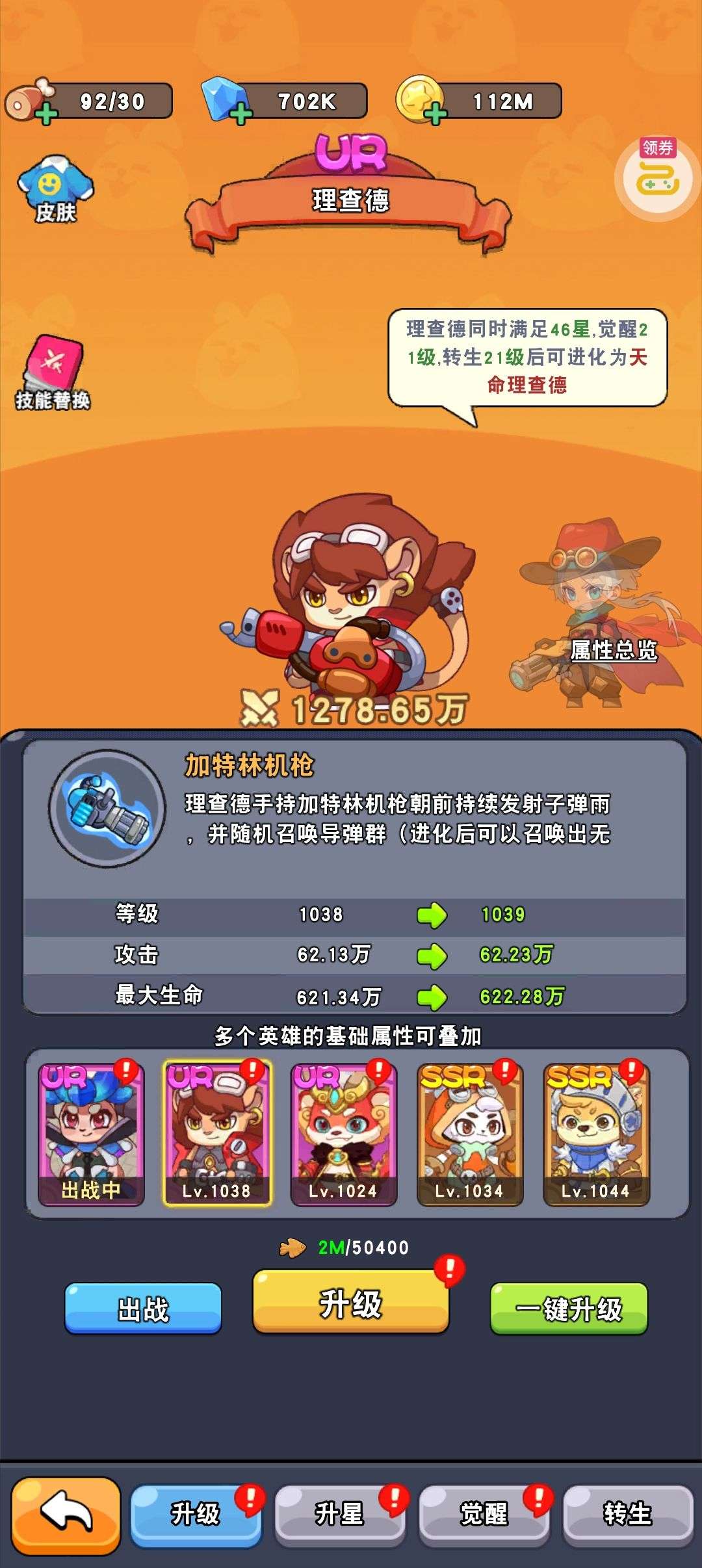Add more gold coins with plus
Image resolution: width=702 pixels, height=1568 pixels.
[436, 114]
